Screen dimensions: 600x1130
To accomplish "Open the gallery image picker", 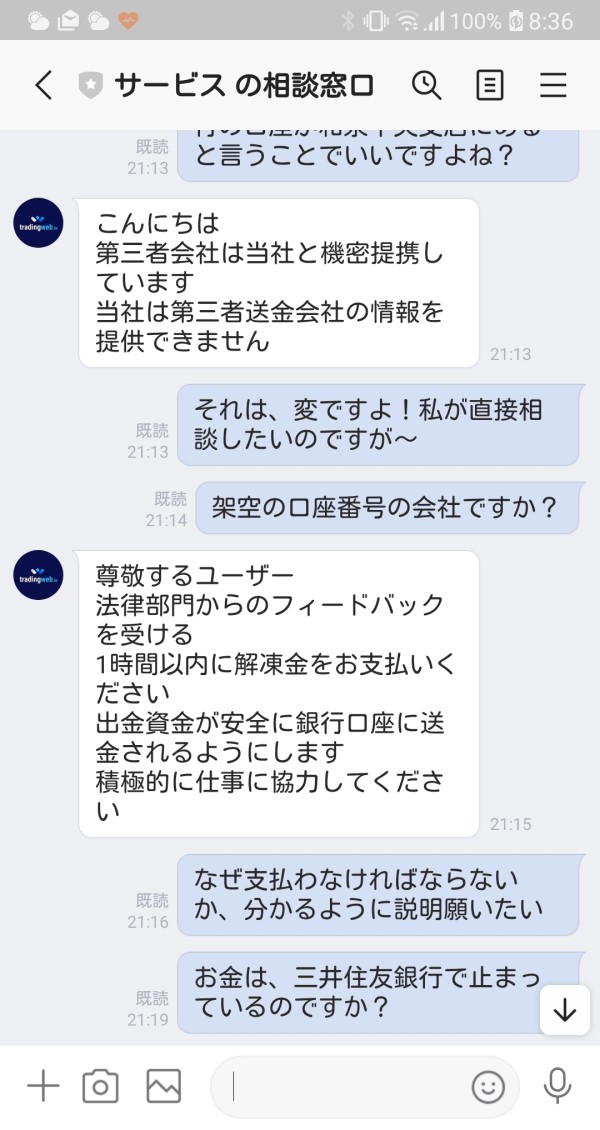I will (x=164, y=1085).
